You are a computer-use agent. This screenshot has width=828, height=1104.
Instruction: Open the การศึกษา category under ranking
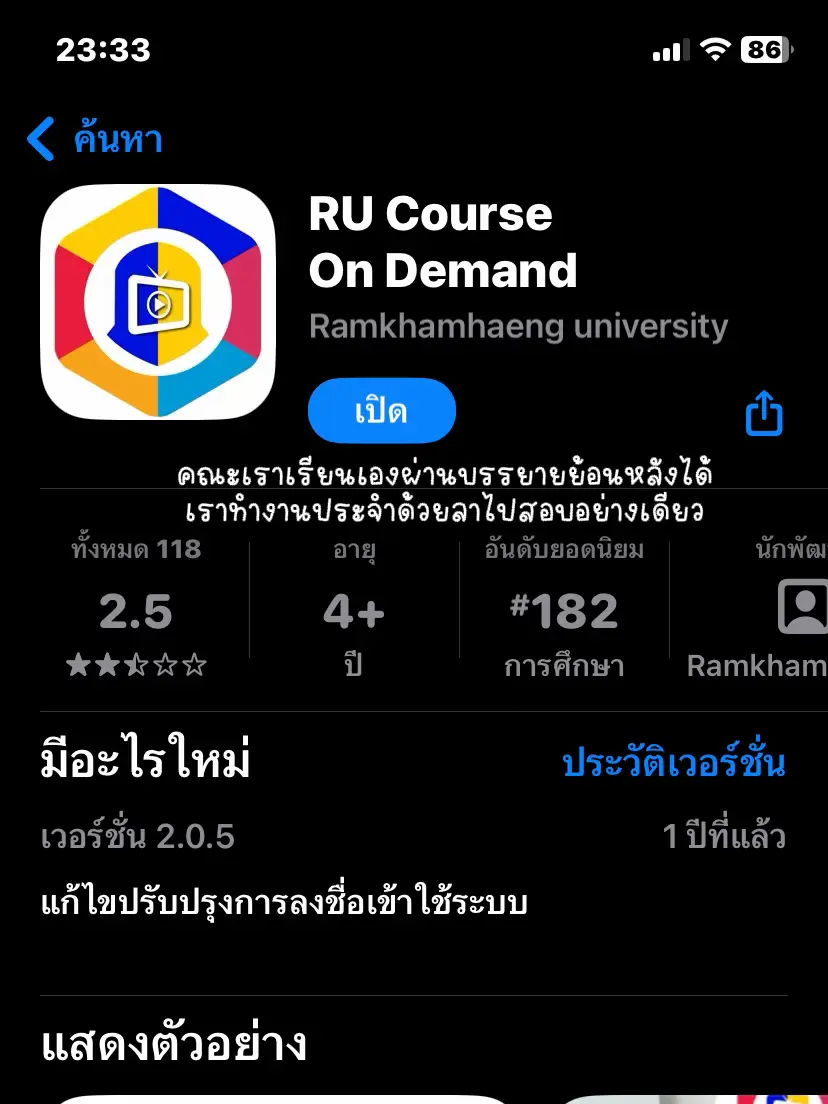pos(566,666)
